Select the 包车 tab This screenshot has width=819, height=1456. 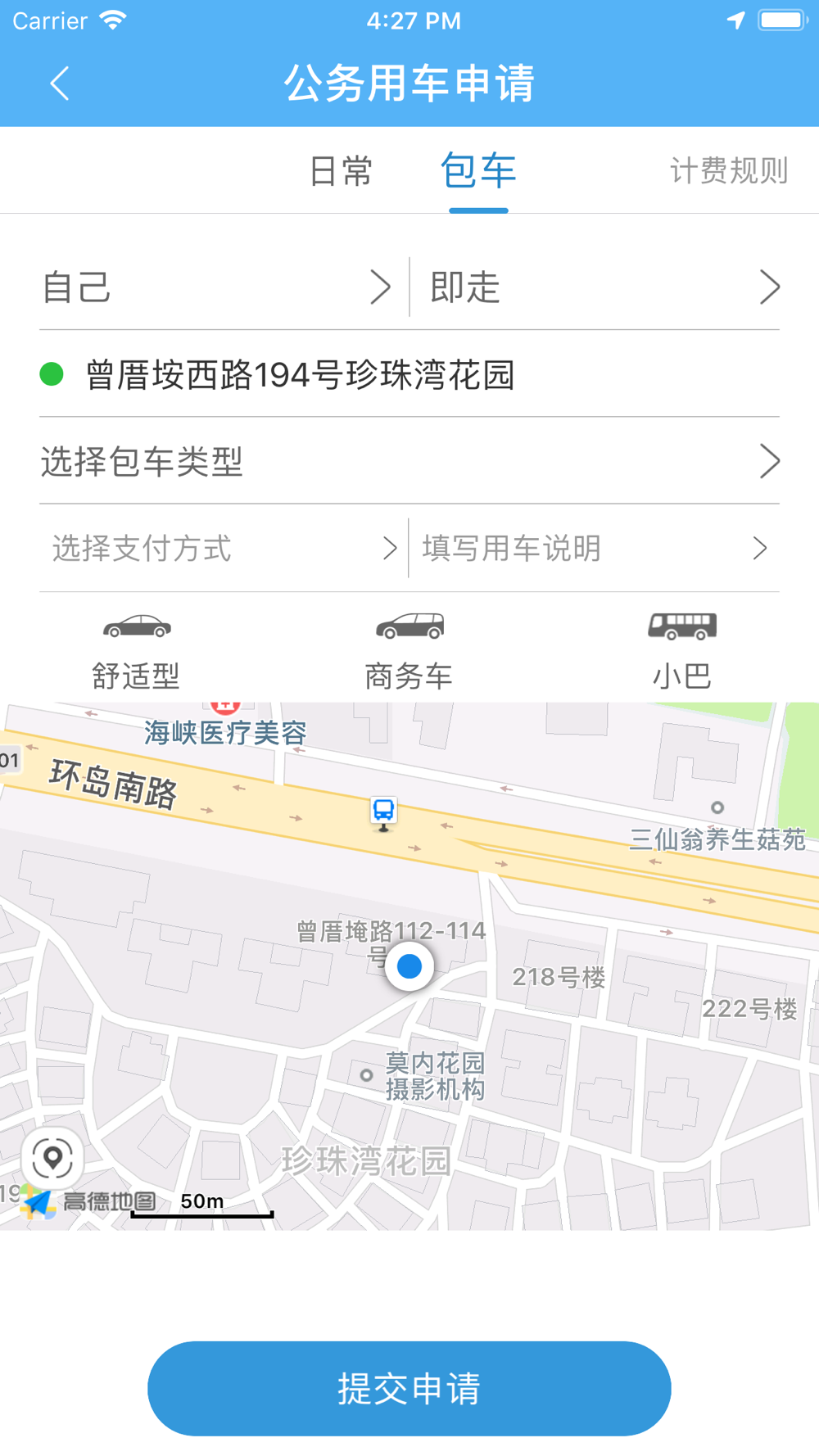point(478,171)
